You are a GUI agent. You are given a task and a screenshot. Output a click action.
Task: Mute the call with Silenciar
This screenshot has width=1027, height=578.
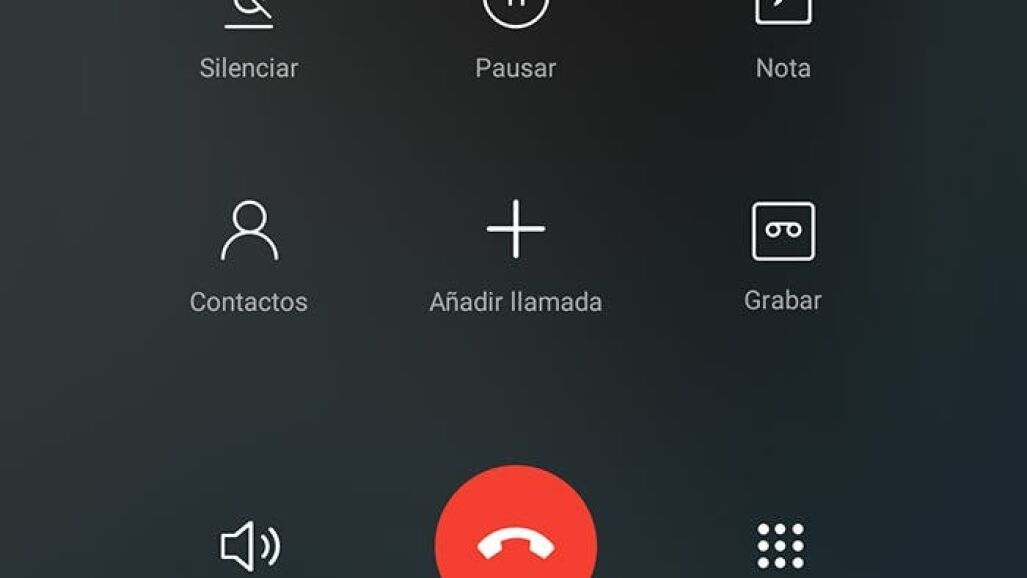(x=249, y=40)
